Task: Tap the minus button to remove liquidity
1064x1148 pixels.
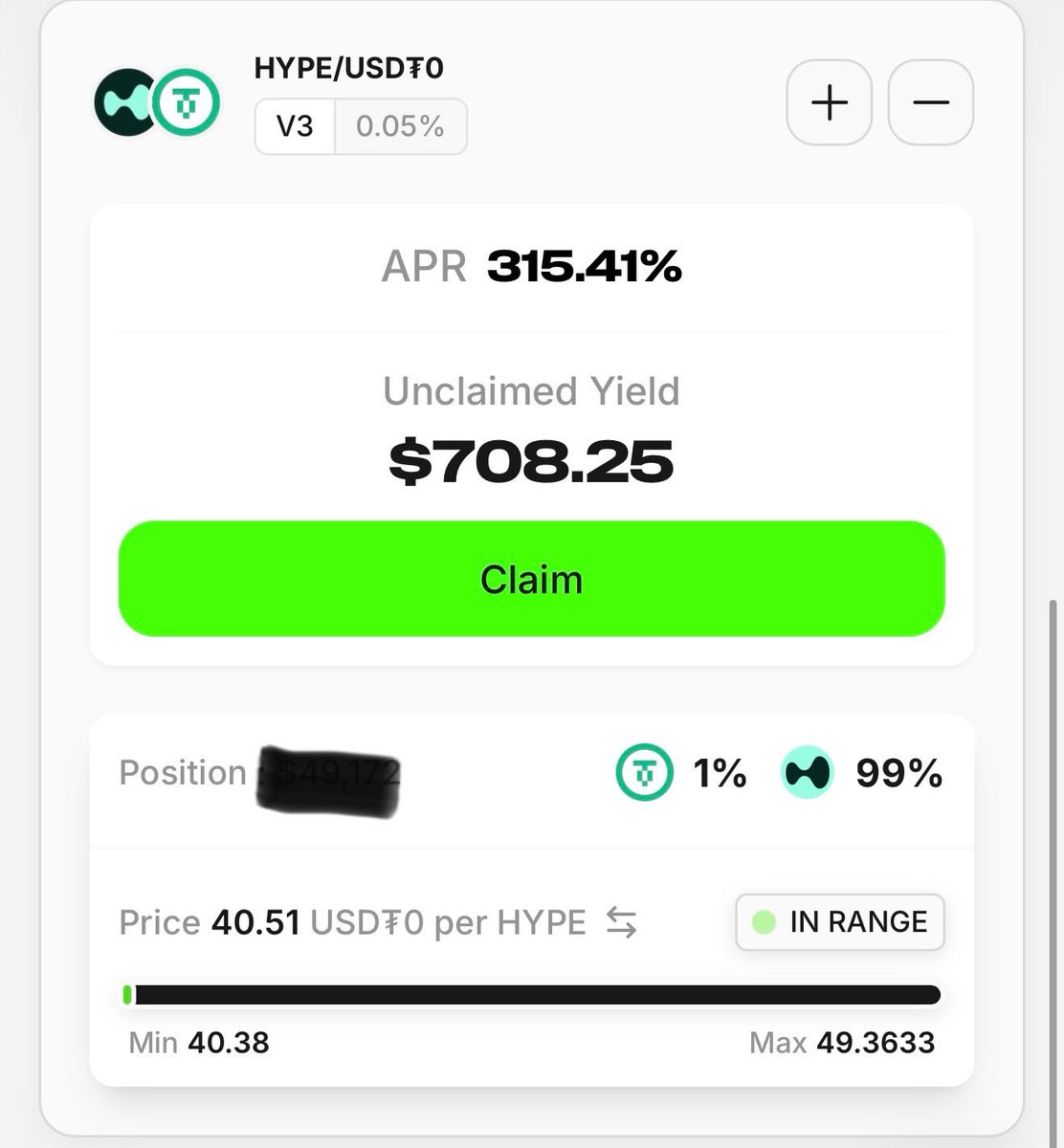Action: [930, 102]
